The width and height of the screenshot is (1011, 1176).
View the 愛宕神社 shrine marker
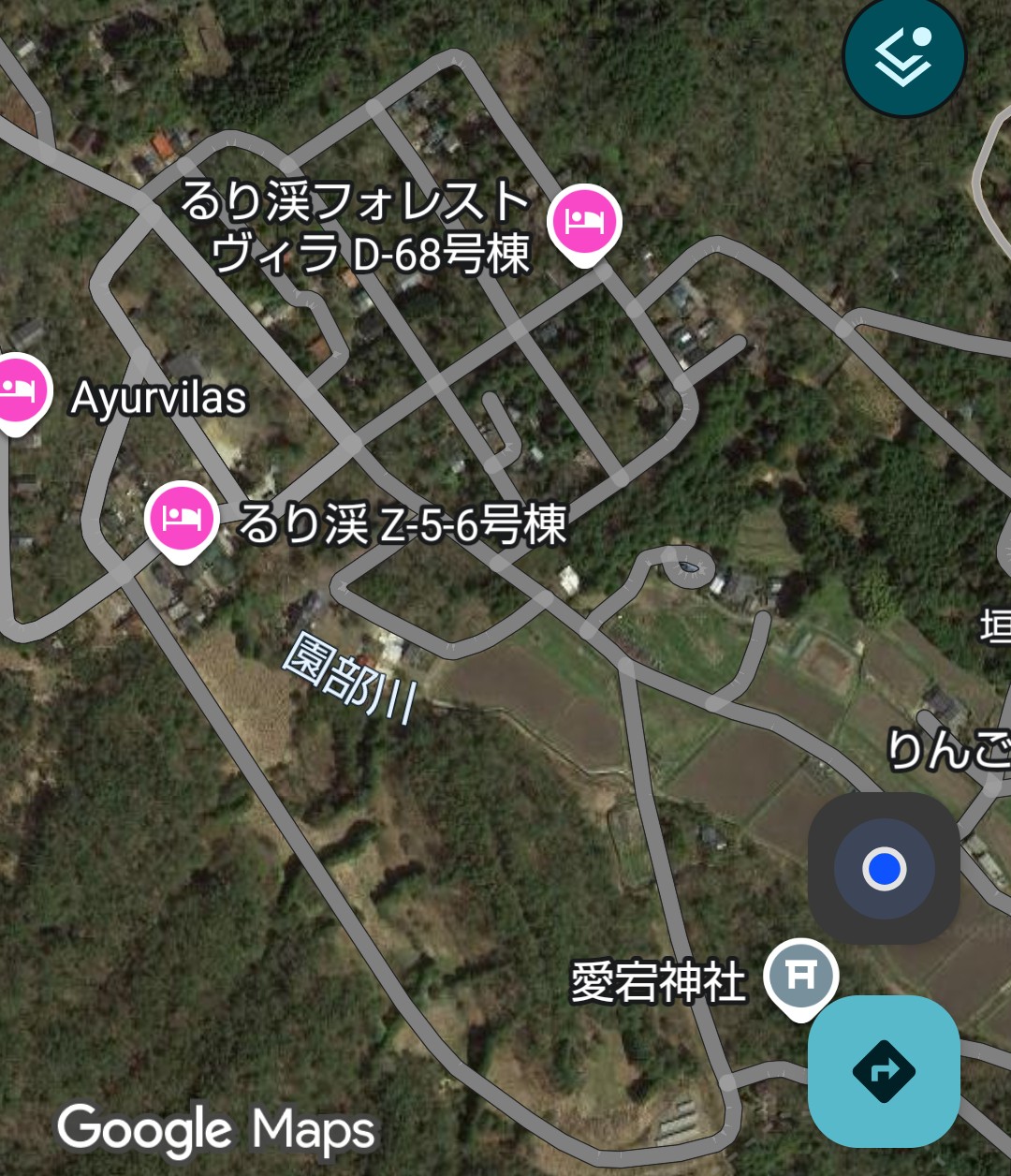coord(800,977)
